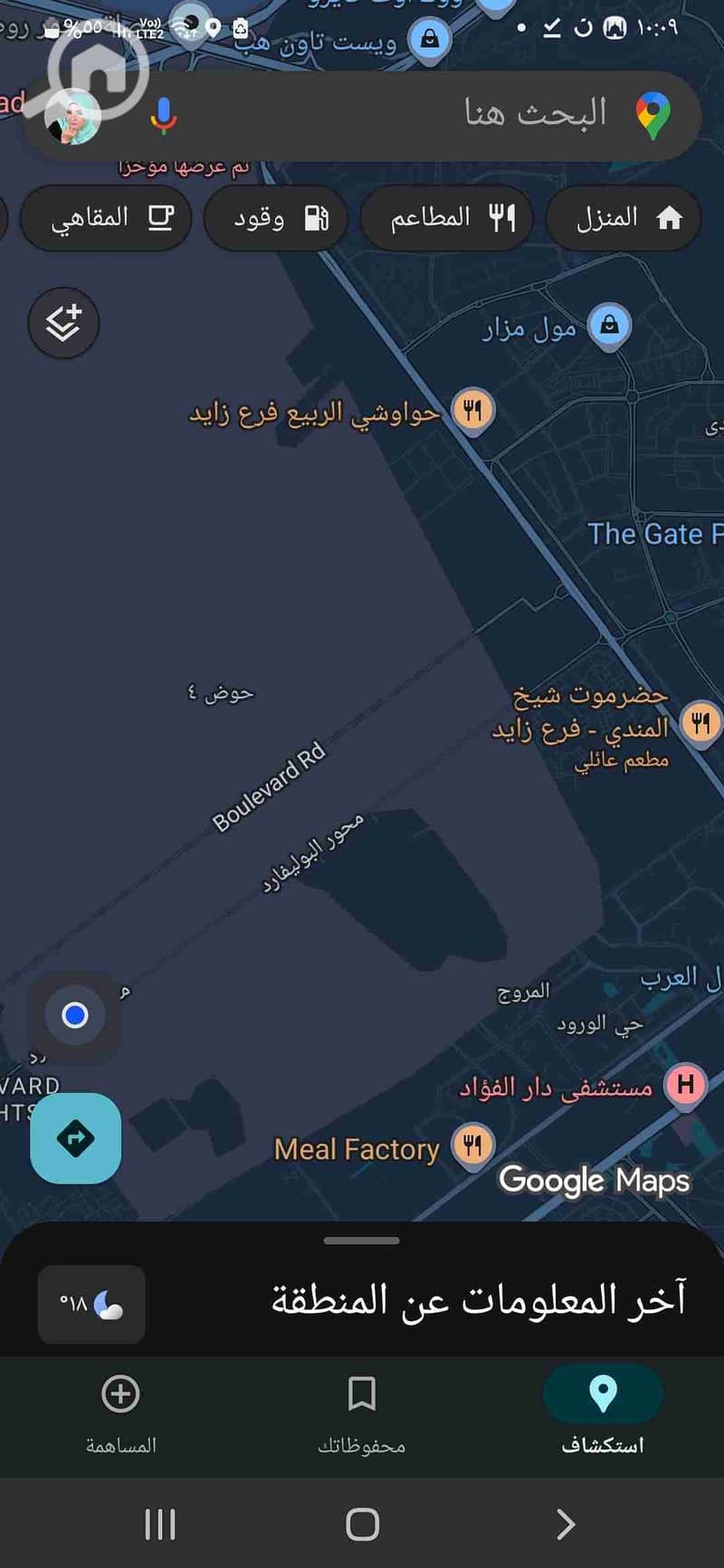
Task: Filter by المطاعم restaurants chip
Action: click(447, 218)
